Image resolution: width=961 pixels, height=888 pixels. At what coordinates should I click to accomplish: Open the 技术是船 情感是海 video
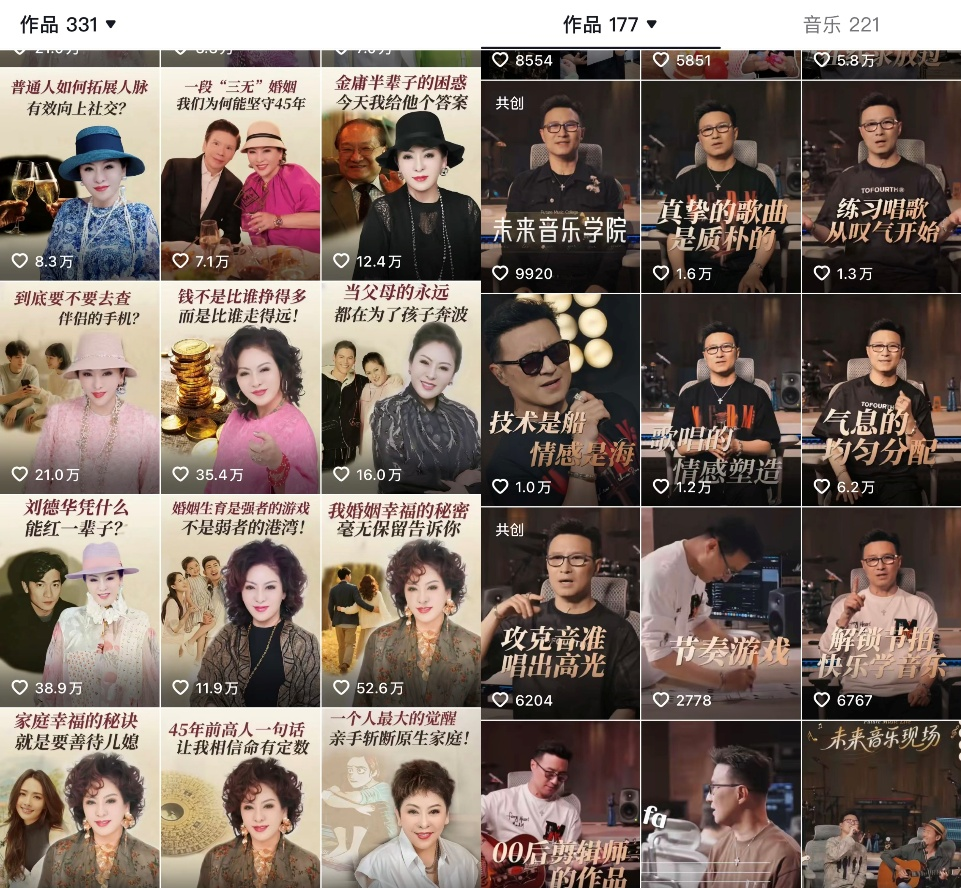(x=560, y=399)
